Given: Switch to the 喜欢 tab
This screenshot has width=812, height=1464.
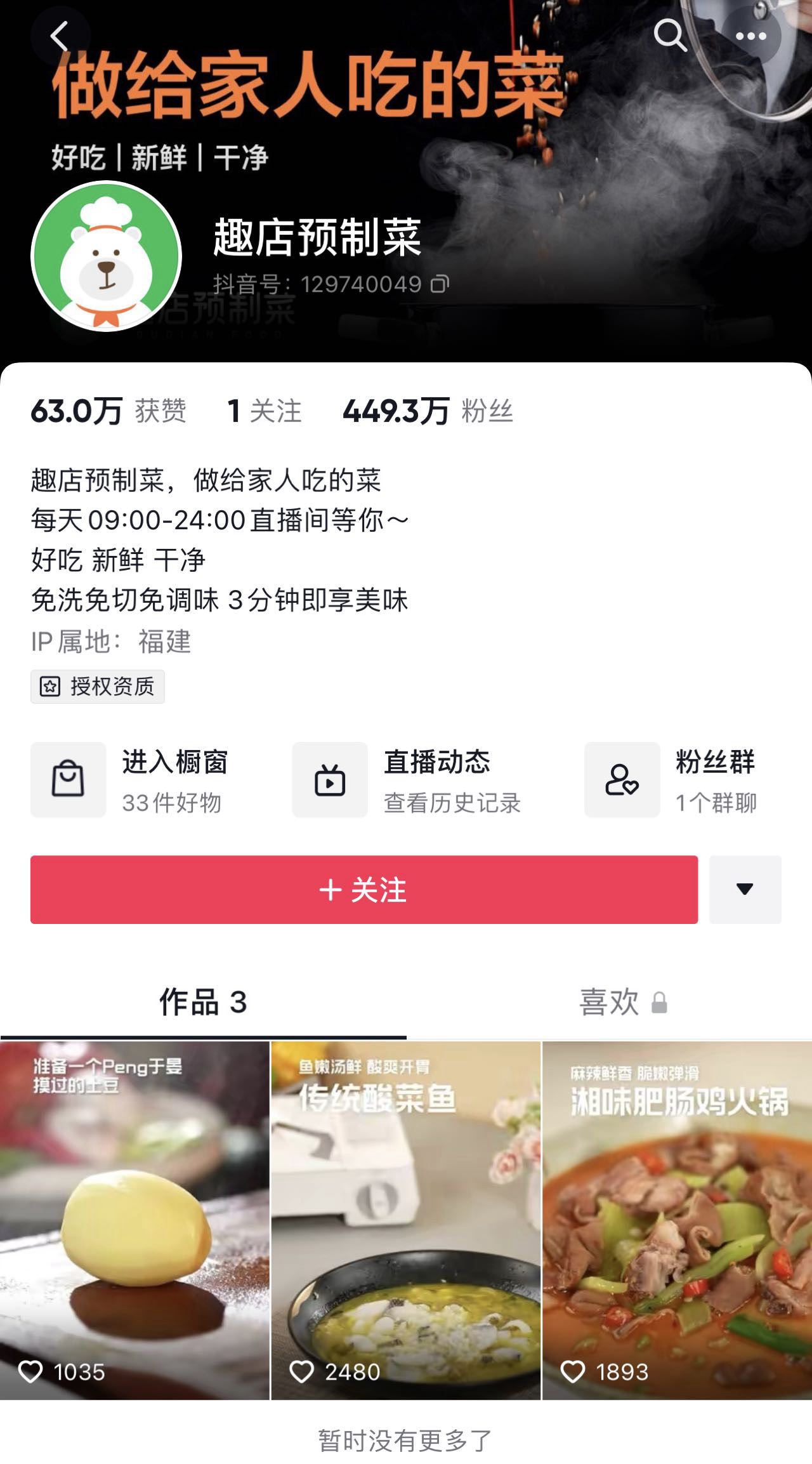Looking at the screenshot, I should [623, 1003].
